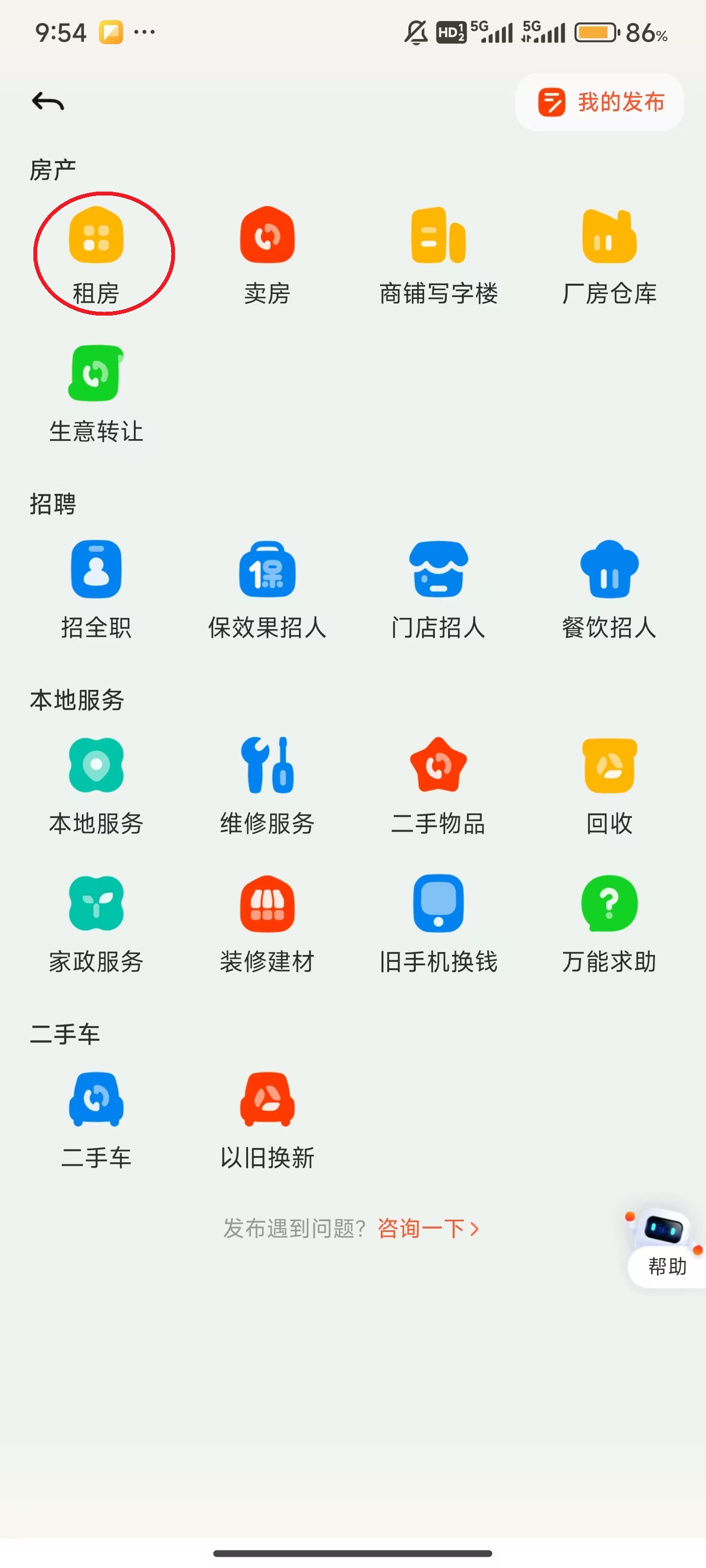Select the 回收 recycling category icon

pyautogui.click(x=609, y=767)
